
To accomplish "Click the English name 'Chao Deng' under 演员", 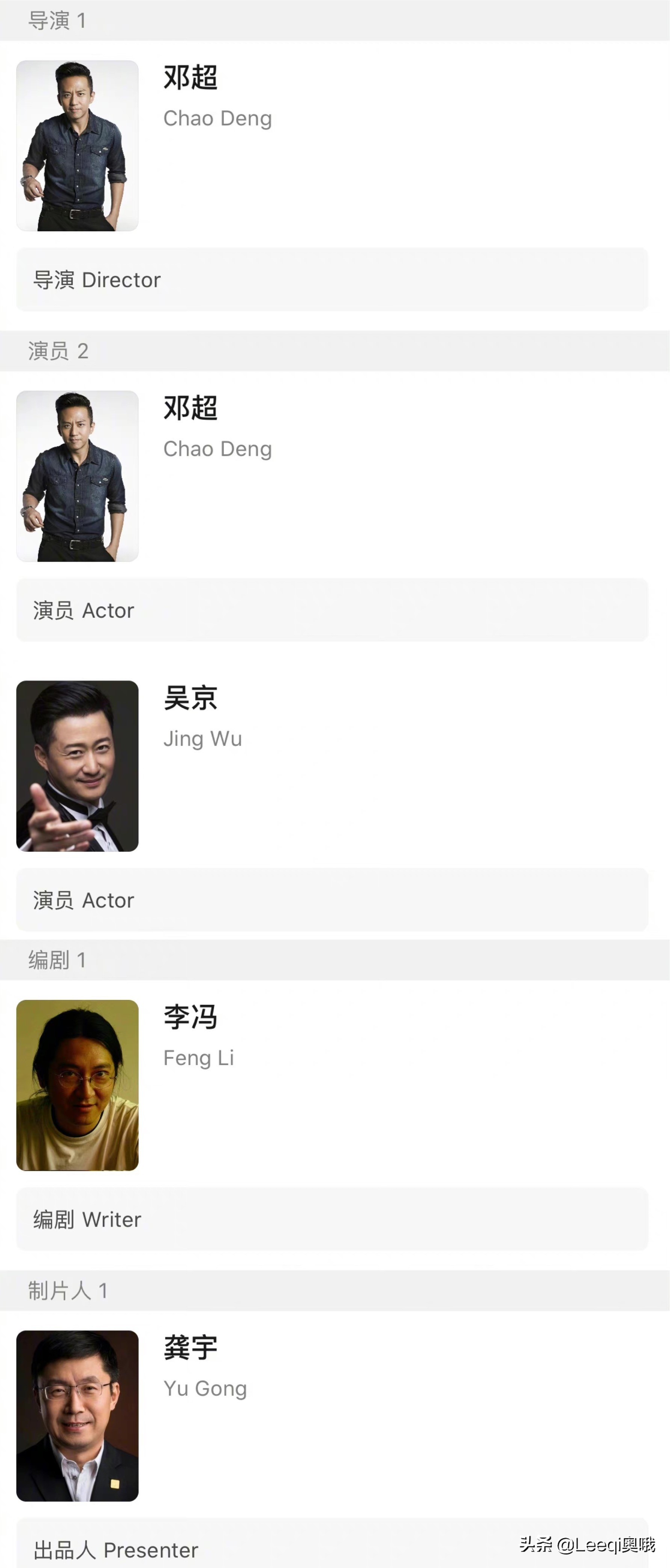I will pos(217,449).
